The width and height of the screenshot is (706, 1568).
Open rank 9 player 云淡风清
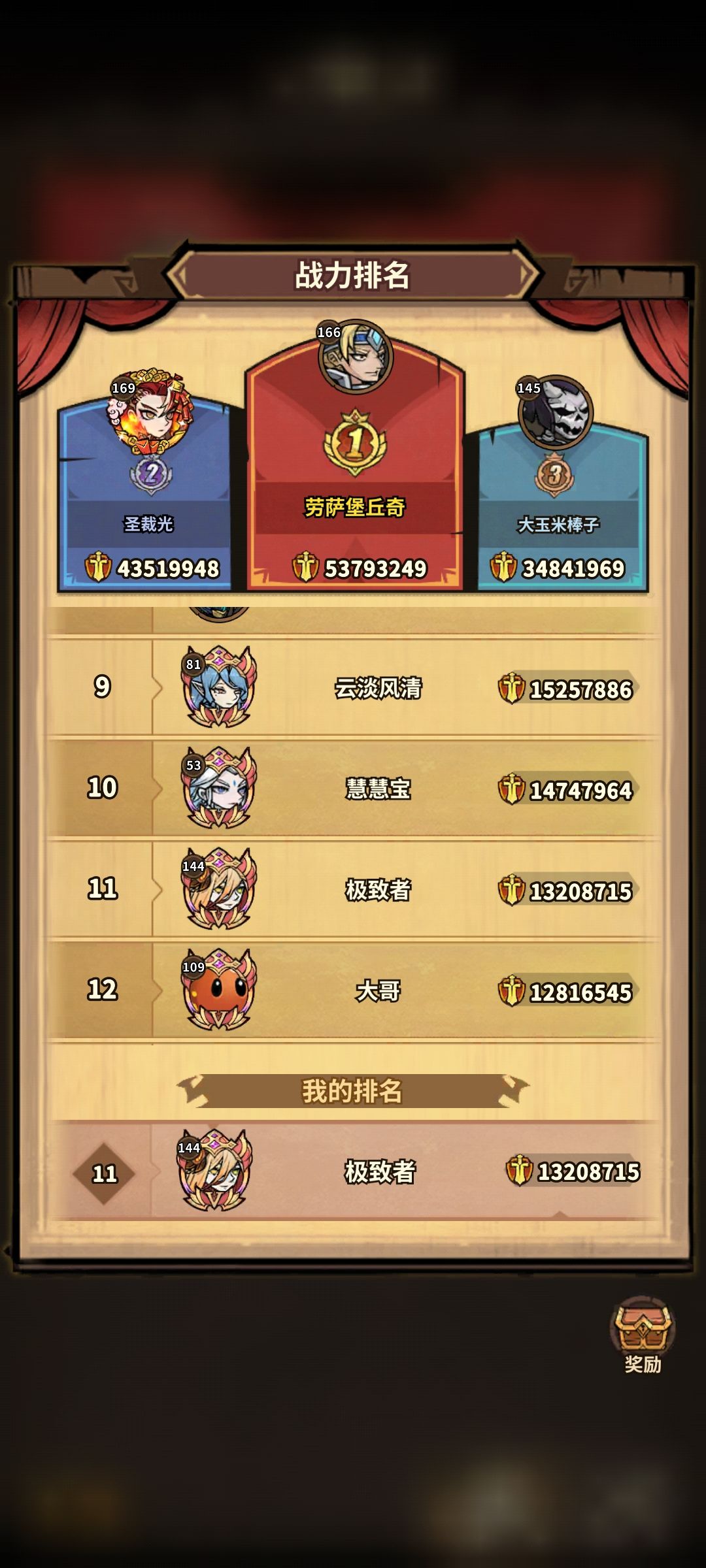[353, 687]
